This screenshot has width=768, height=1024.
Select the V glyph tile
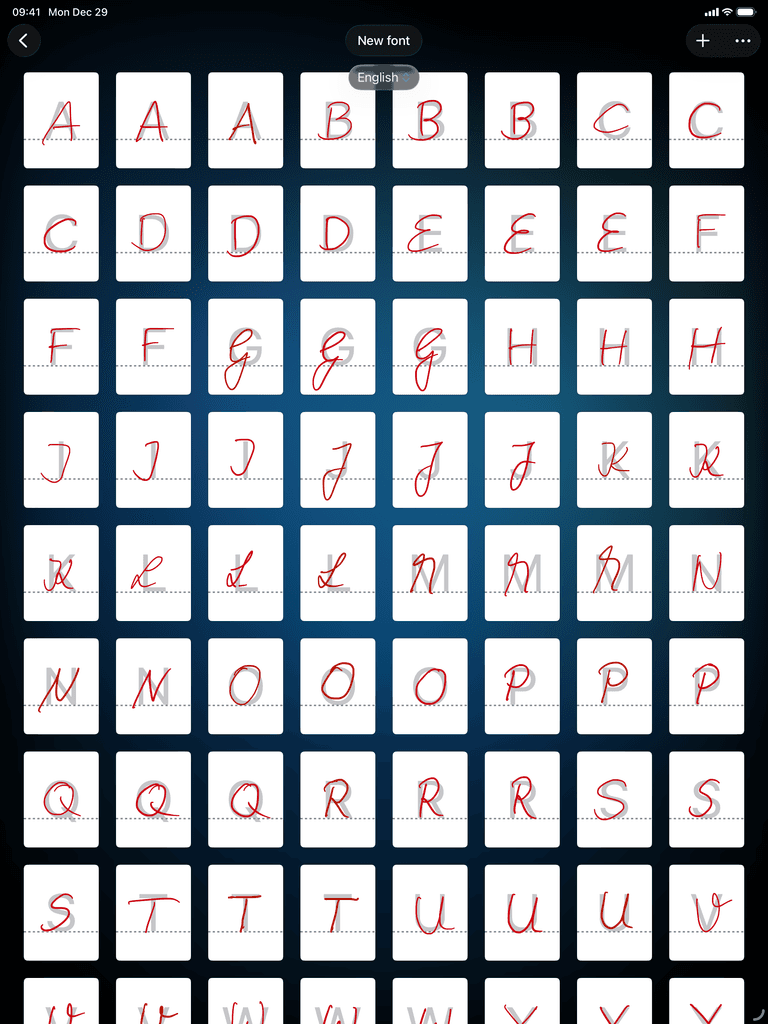click(706, 911)
